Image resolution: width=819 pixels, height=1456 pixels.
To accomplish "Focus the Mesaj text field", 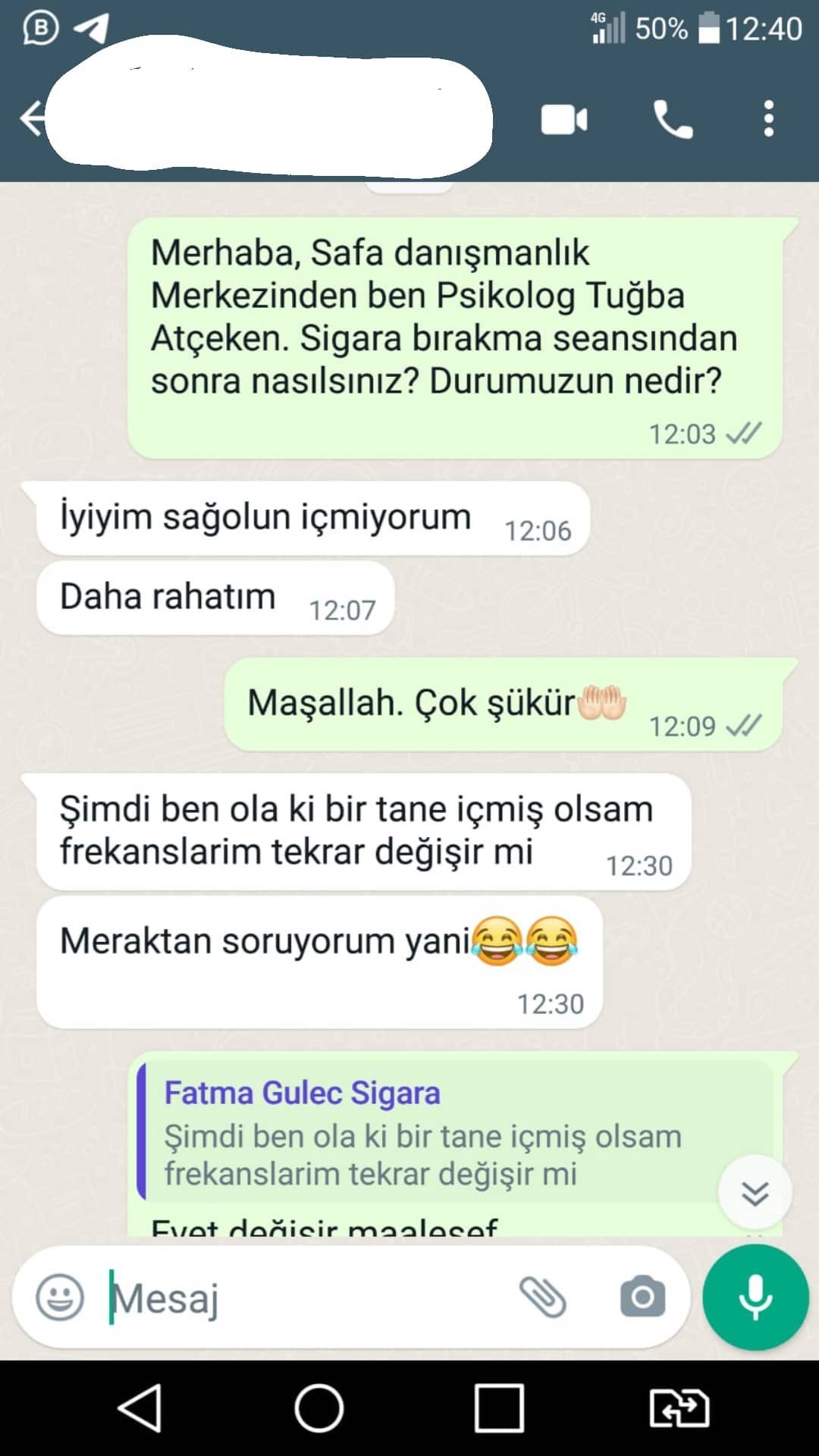I will coord(303,1298).
